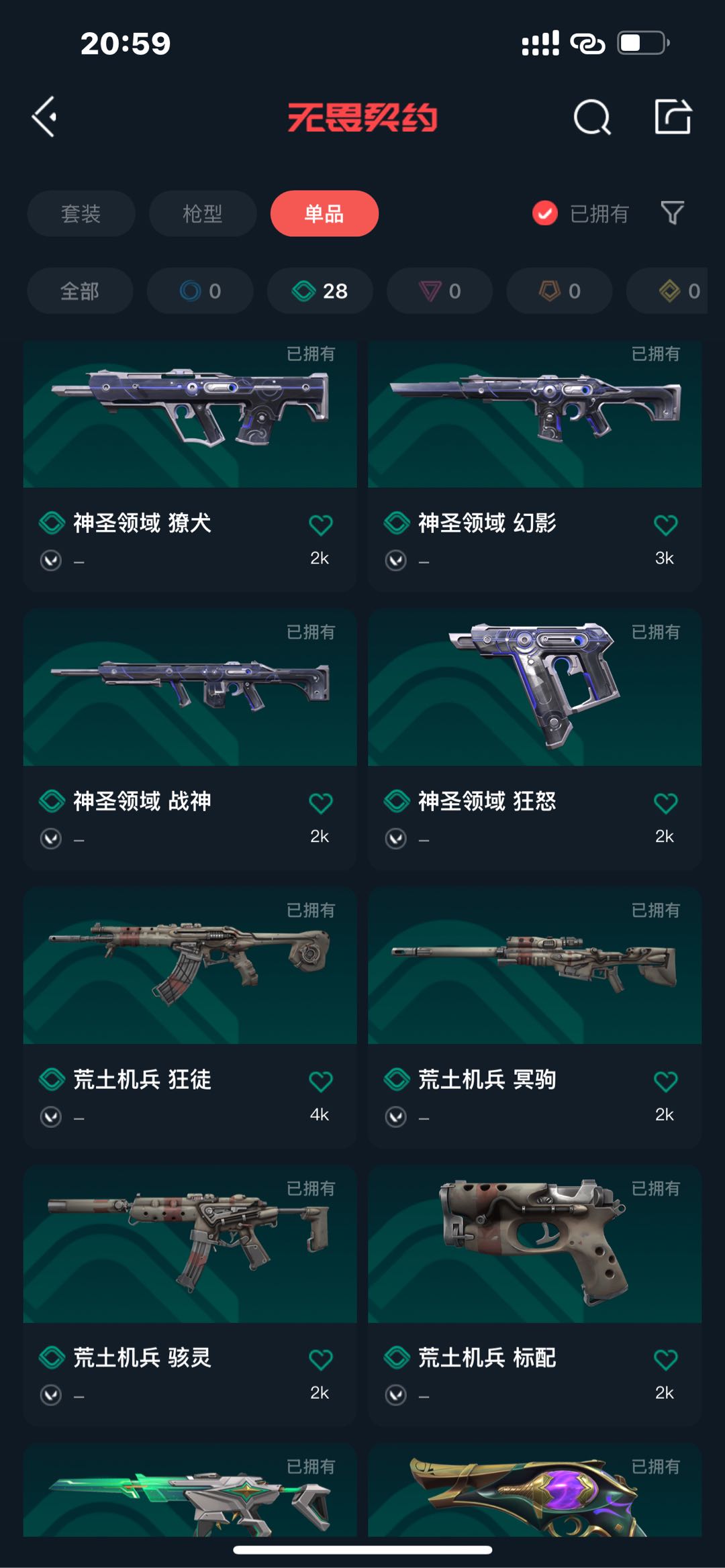Select the purple tier chip showing 0
Screen dimensions: 725x1568
[440, 291]
